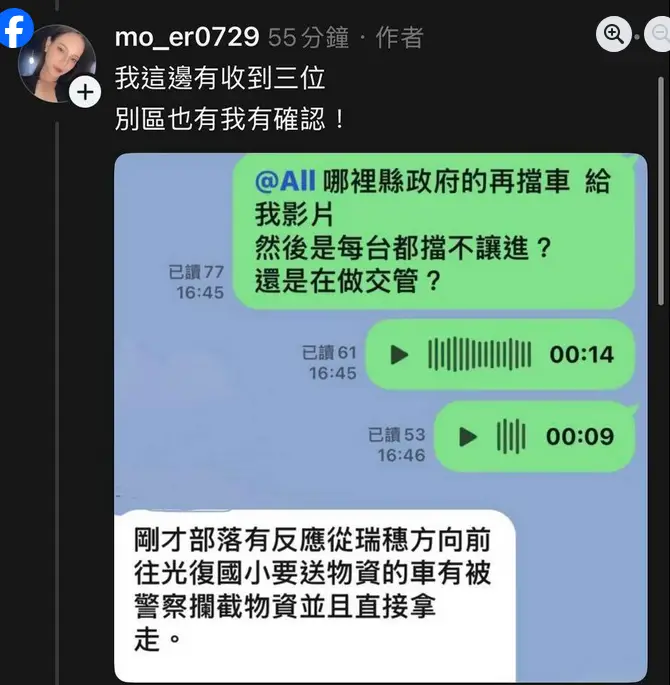Open the attached chat screenshot image
The width and height of the screenshot is (670, 685).
click(x=380, y=420)
